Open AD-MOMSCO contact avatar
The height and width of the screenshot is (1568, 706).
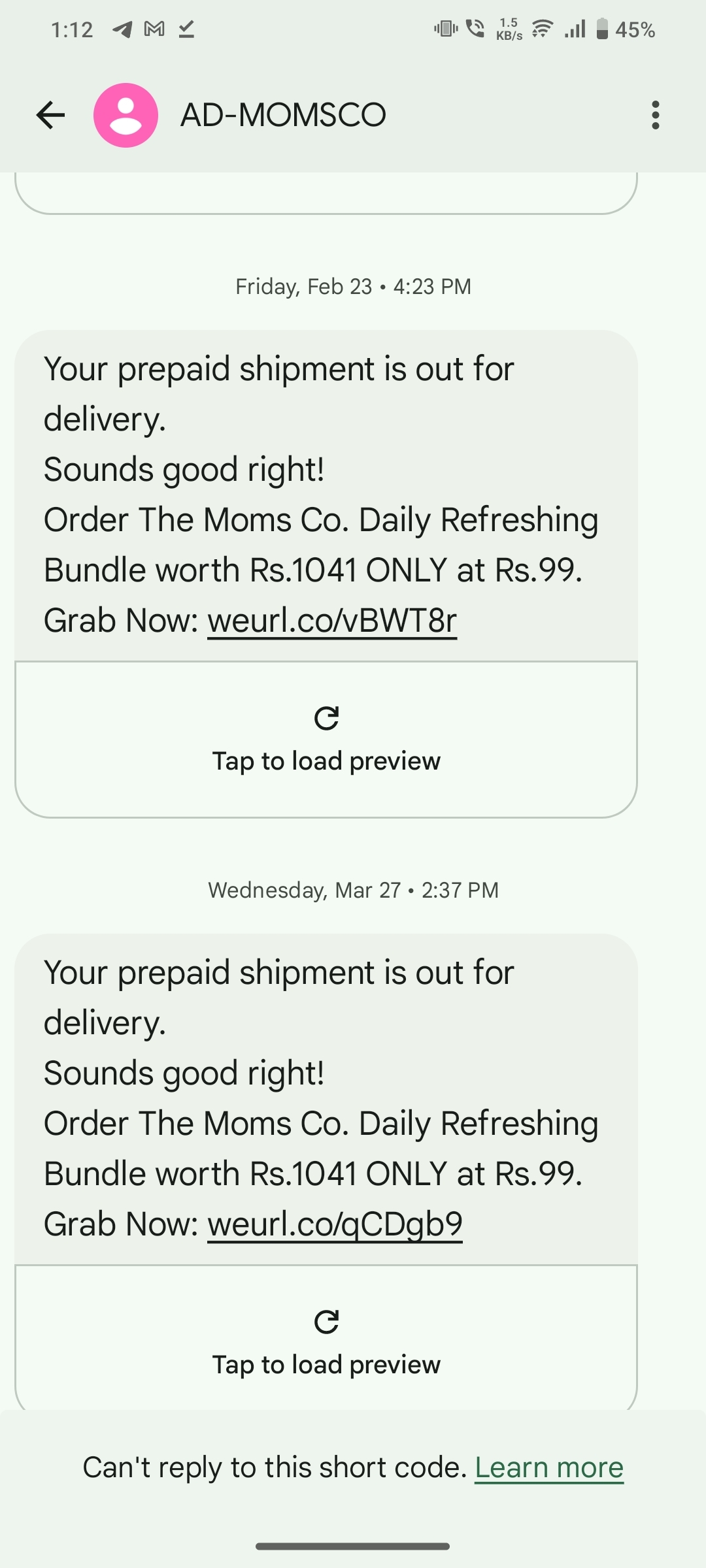[126, 115]
